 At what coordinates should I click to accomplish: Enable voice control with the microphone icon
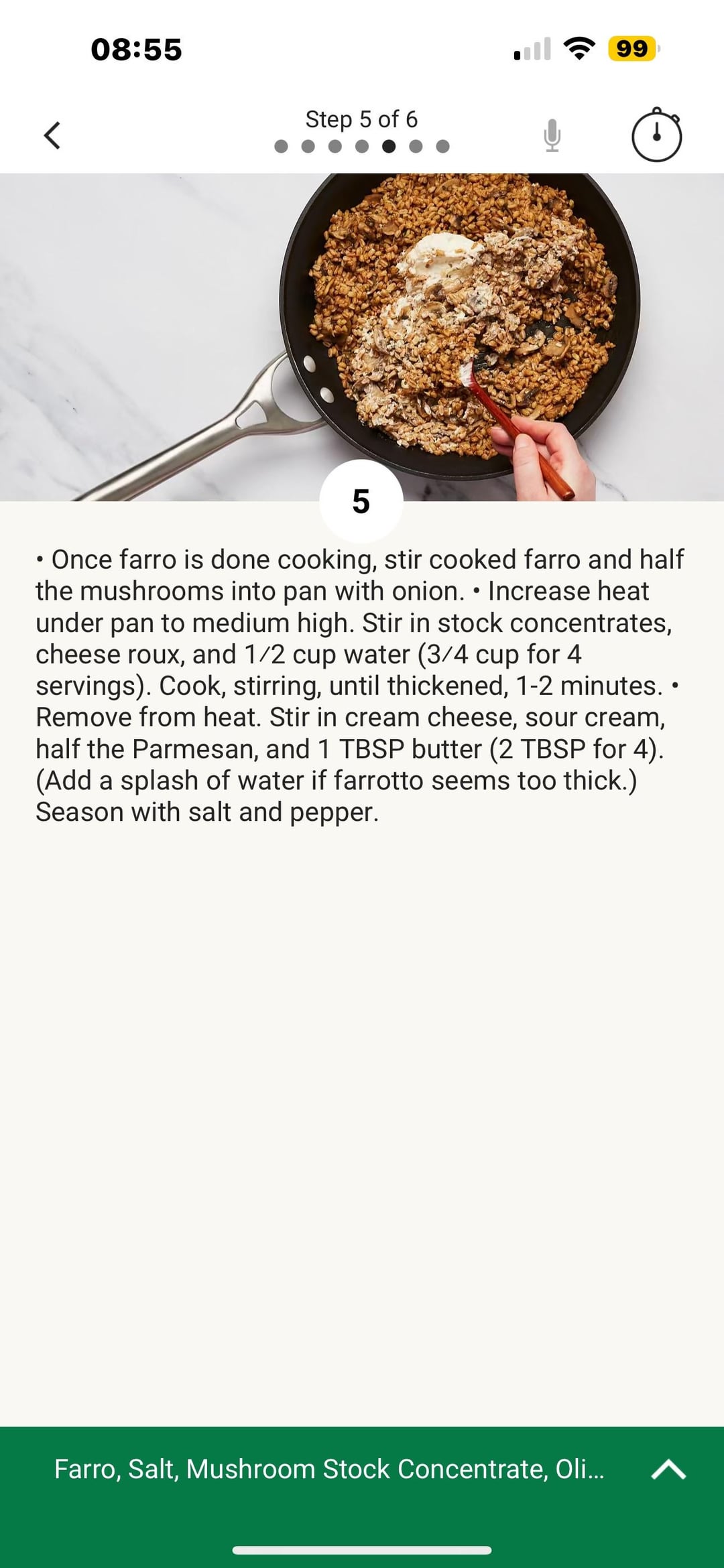(552, 135)
